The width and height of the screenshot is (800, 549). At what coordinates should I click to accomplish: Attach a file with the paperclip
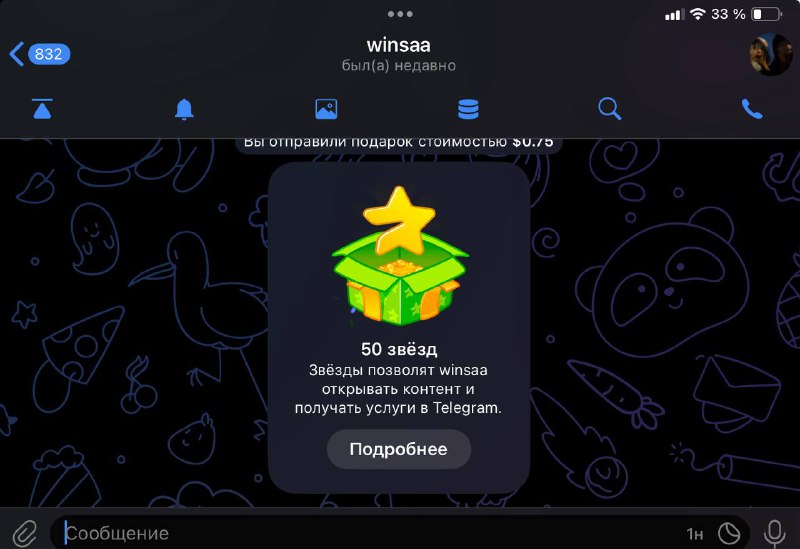point(24,533)
